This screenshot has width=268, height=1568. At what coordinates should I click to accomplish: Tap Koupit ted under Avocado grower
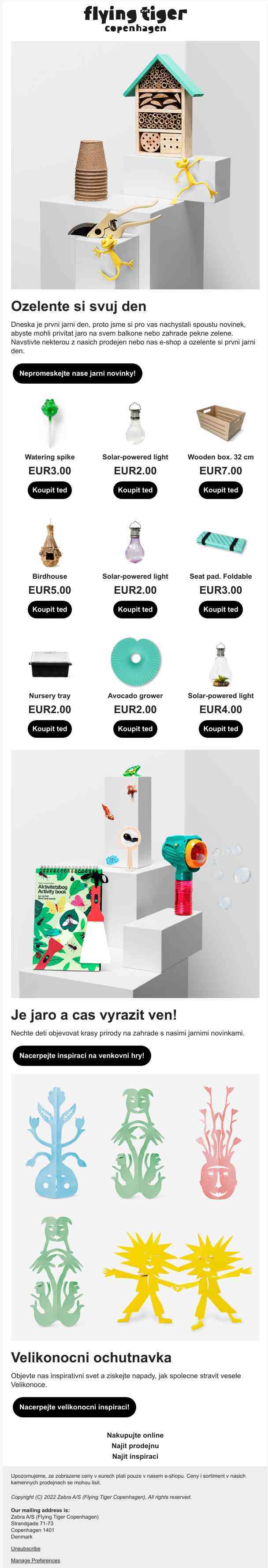[135, 729]
